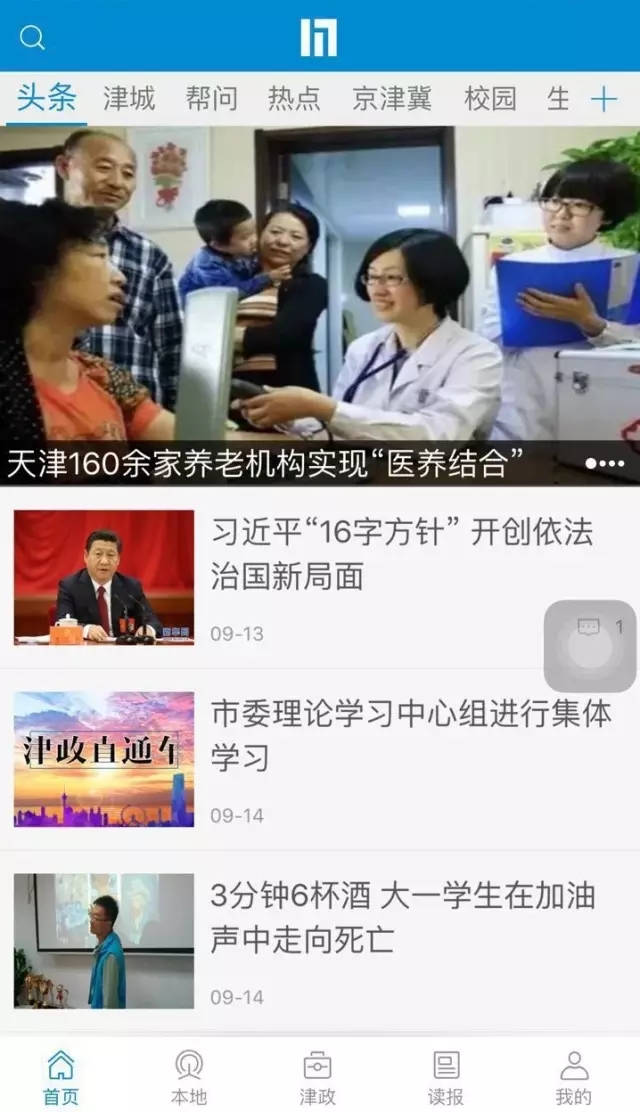640x1112 pixels.
Task: Go to the 我的 profile tab
Action: (x=574, y=1077)
